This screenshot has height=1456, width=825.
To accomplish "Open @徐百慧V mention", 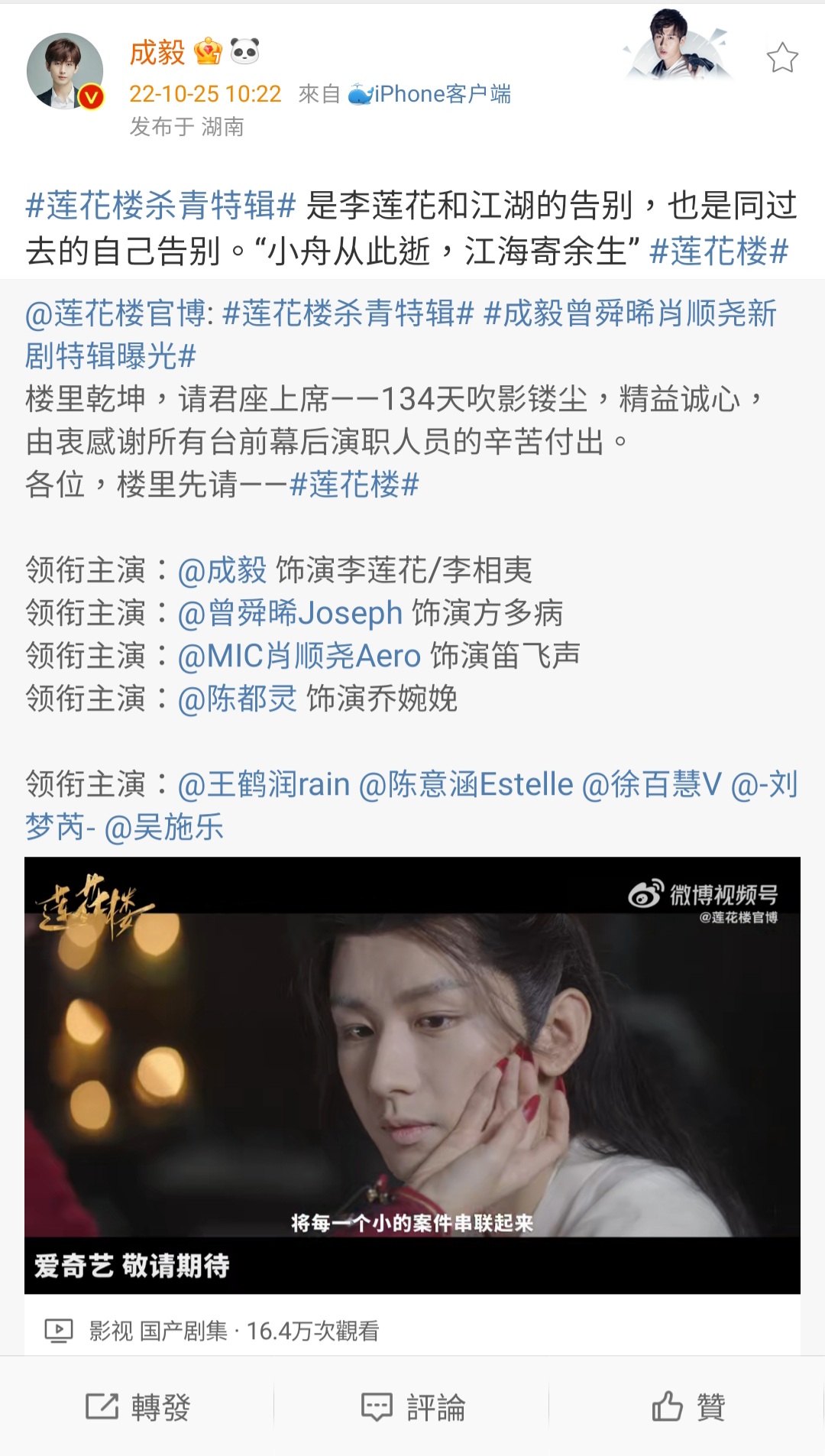I will [x=652, y=785].
